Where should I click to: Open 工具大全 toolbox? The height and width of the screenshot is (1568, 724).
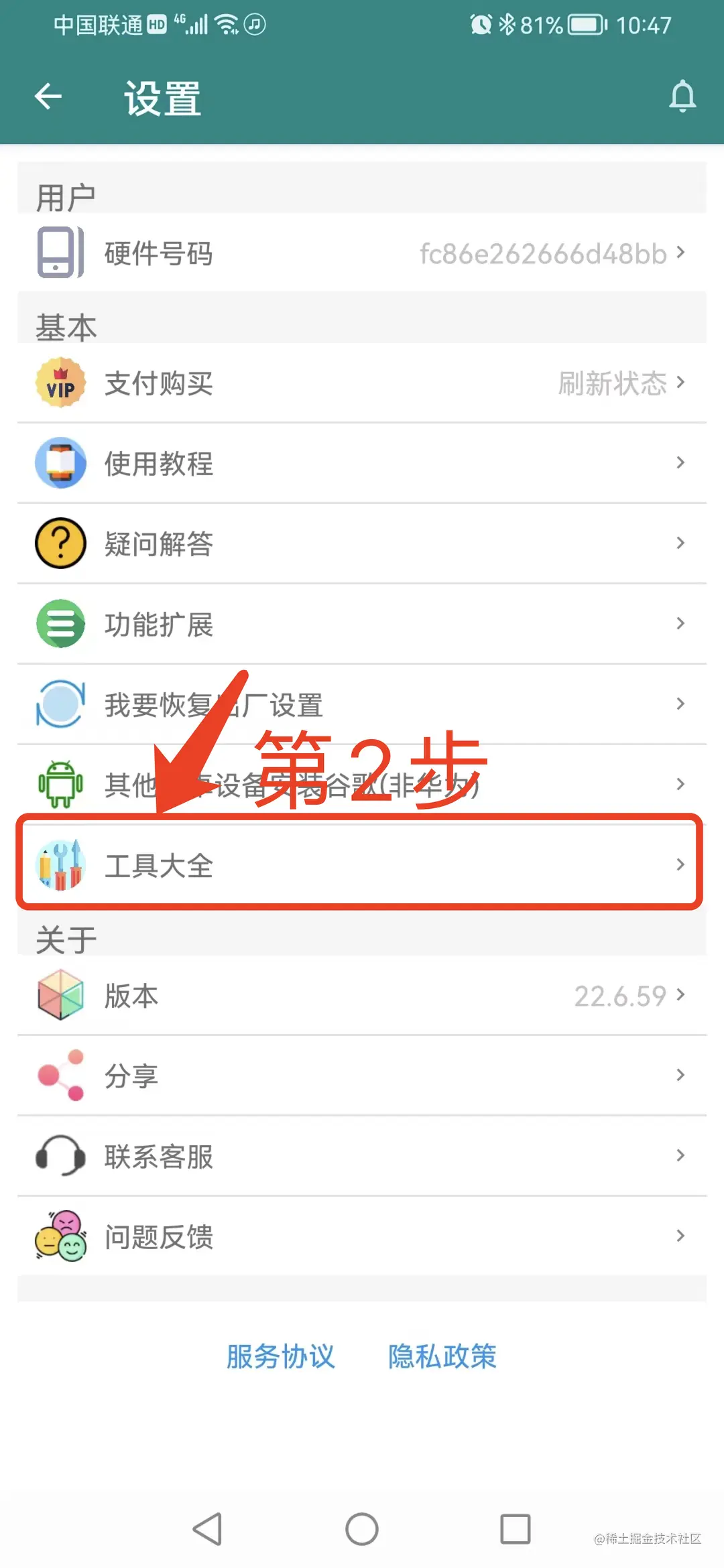pyautogui.click(x=362, y=864)
